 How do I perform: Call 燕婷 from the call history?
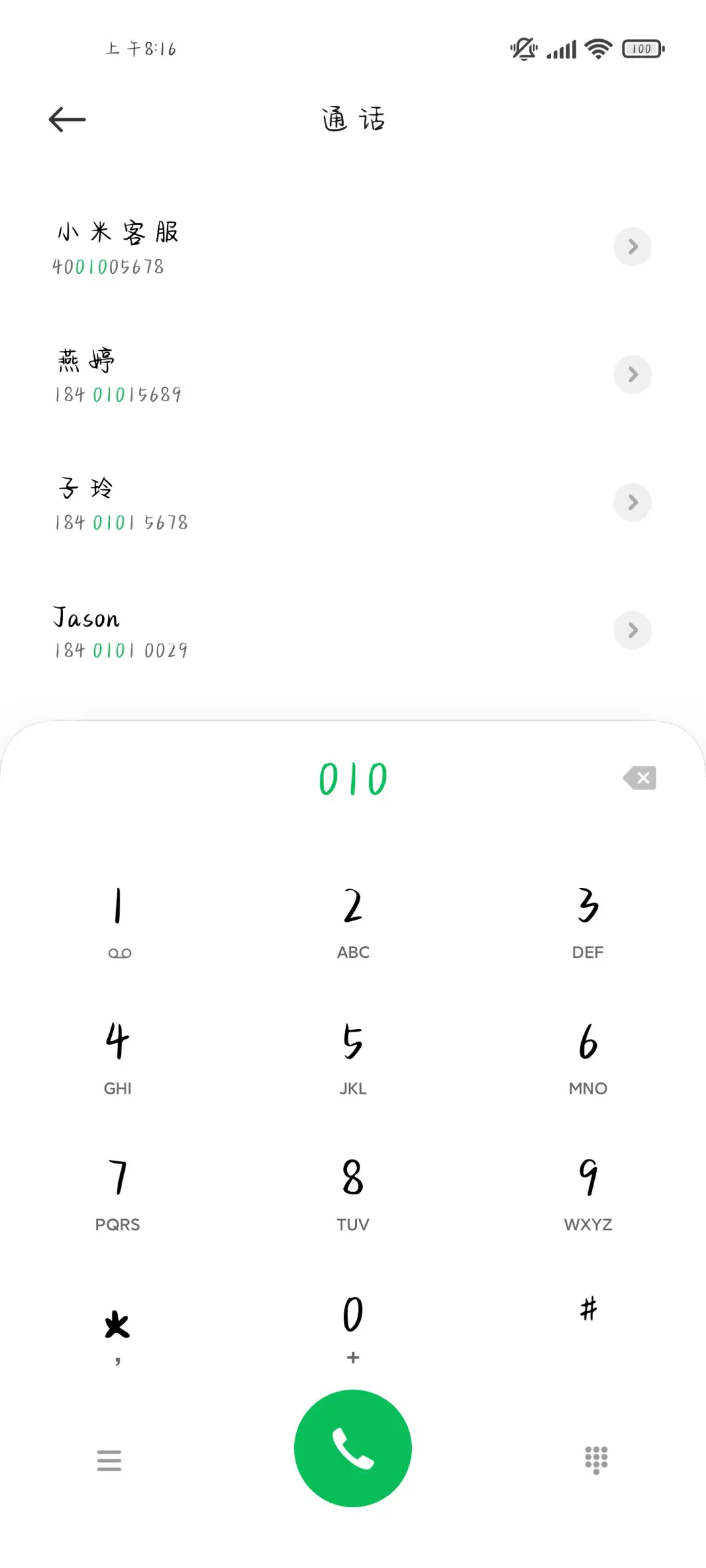coord(261,376)
